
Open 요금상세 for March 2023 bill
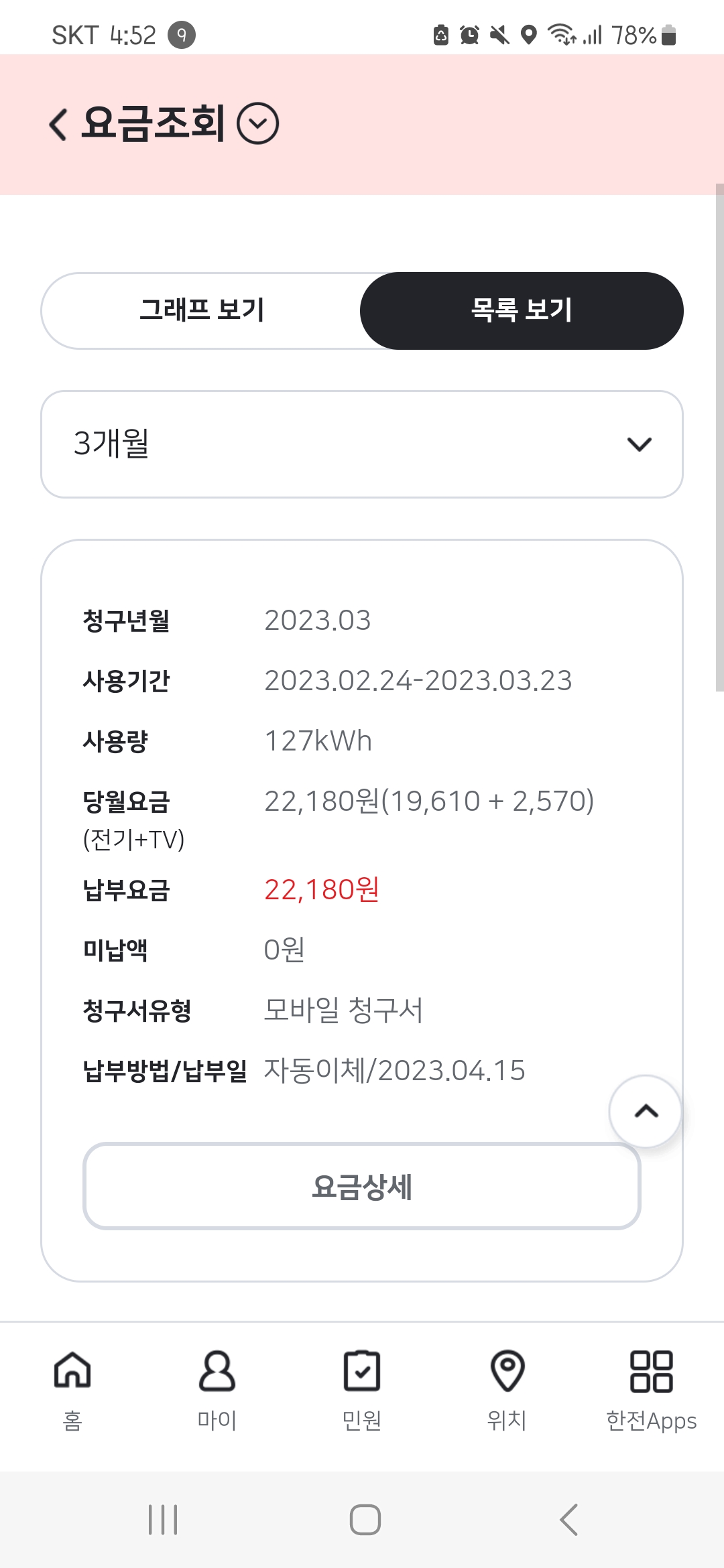(362, 1186)
